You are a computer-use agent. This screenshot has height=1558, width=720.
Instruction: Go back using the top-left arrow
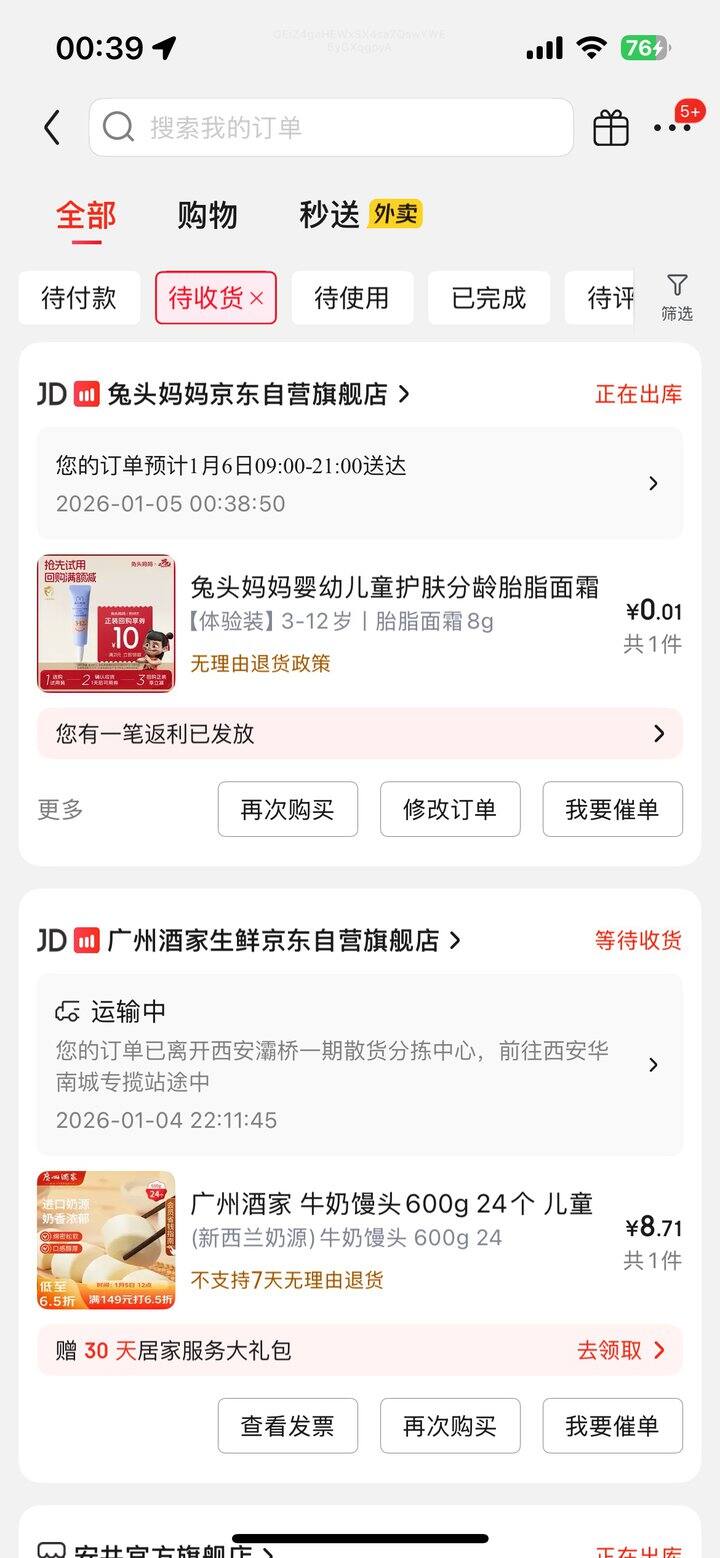pos(52,128)
